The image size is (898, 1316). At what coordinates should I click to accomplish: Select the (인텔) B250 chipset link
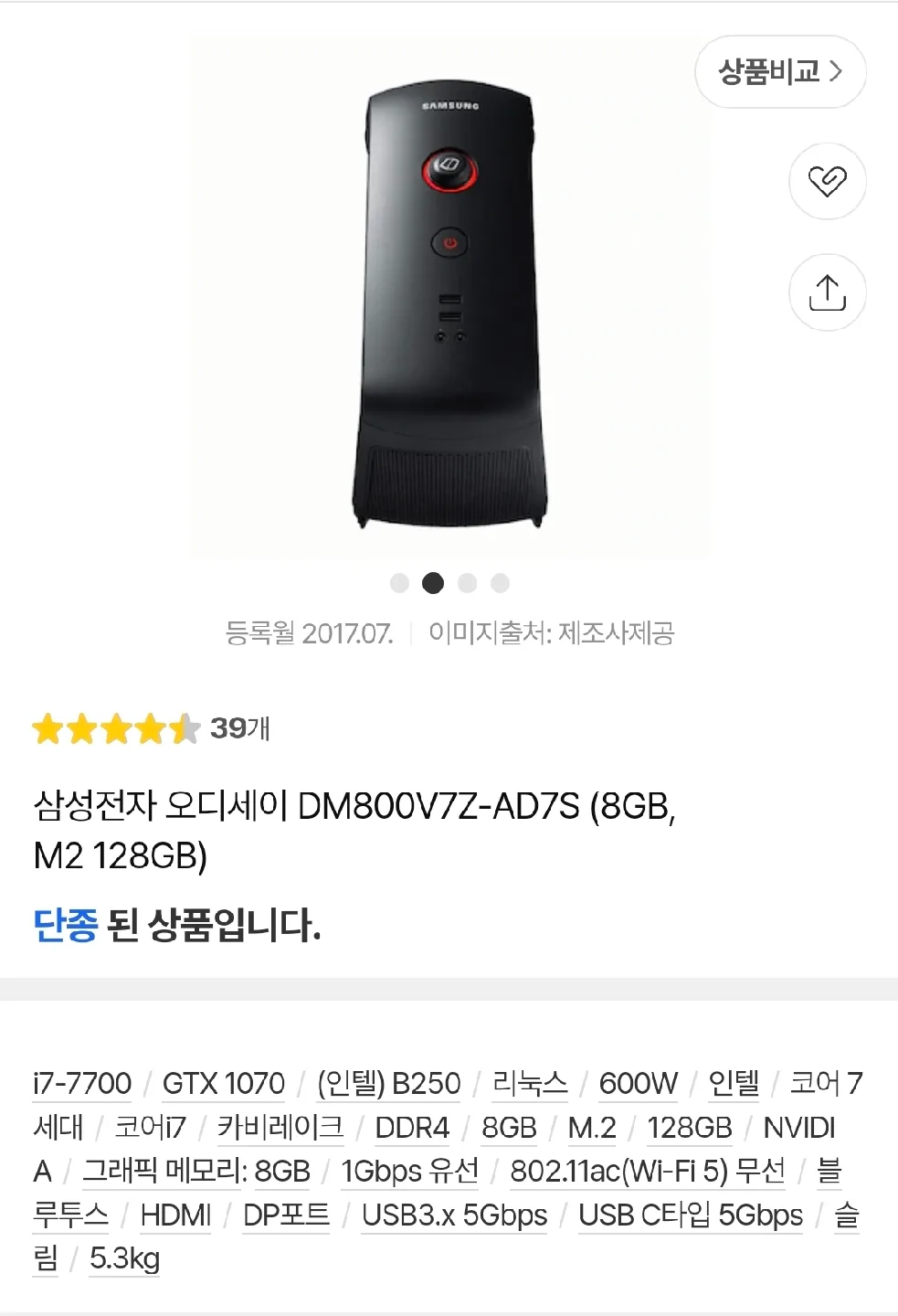click(388, 1084)
